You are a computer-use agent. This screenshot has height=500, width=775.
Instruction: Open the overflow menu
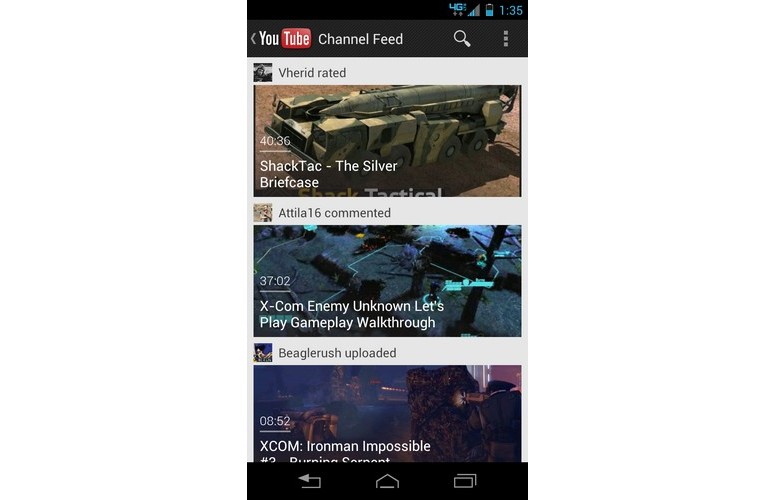[506, 39]
